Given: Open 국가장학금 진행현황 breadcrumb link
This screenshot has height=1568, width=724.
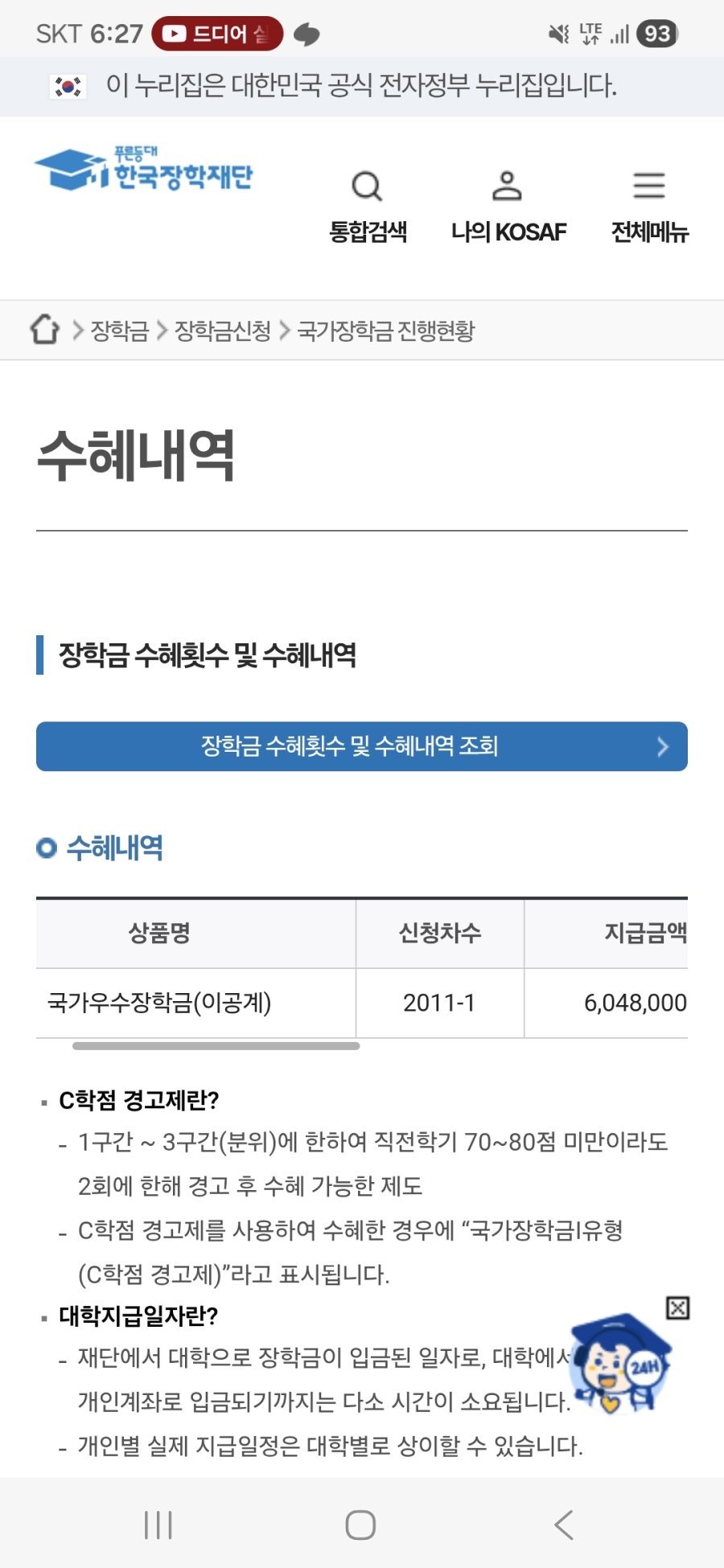Looking at the screenshot, I should (386, 330).
